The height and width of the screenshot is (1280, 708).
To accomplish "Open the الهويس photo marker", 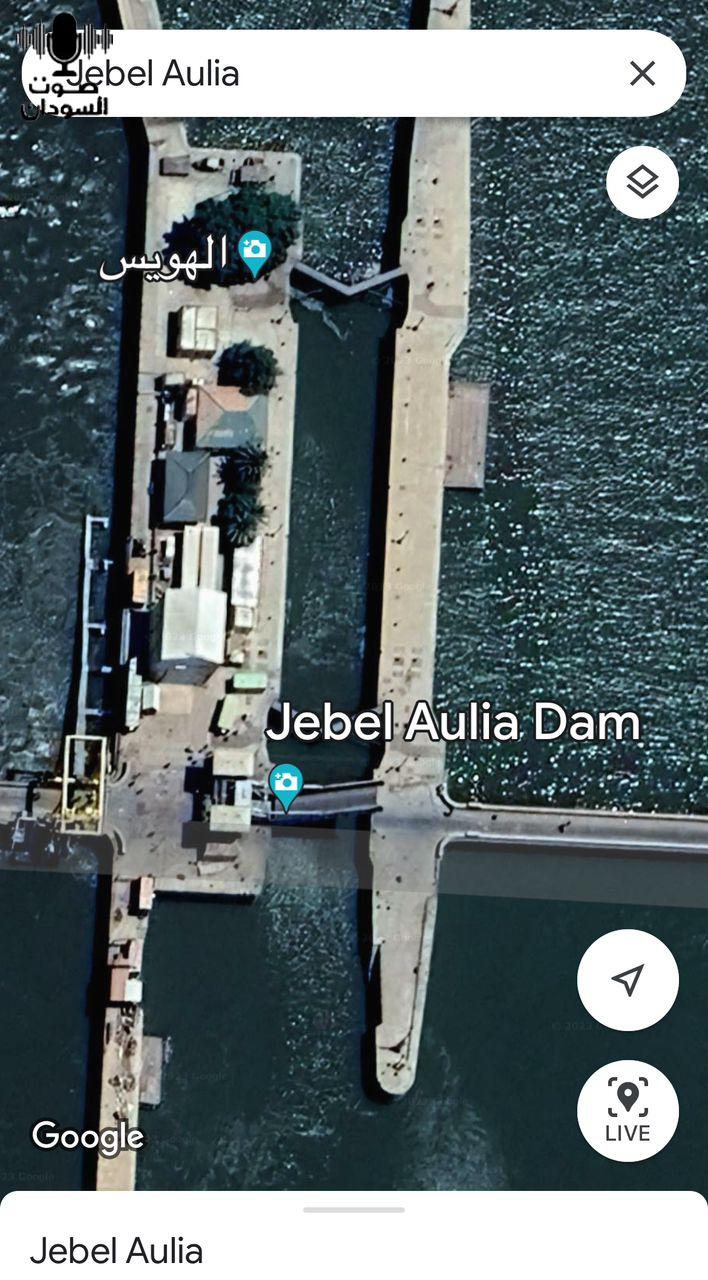I will [256, 253].
